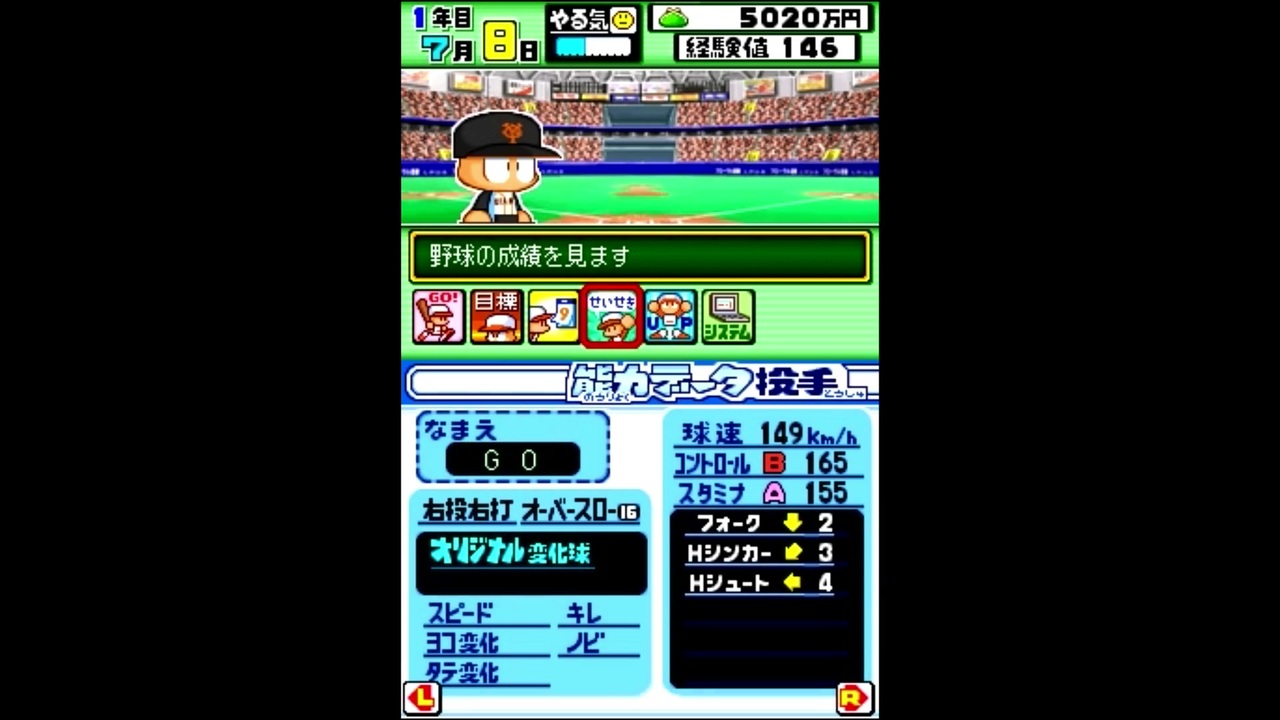Select the GO! batter menu icon

click(x=438, y=317)
